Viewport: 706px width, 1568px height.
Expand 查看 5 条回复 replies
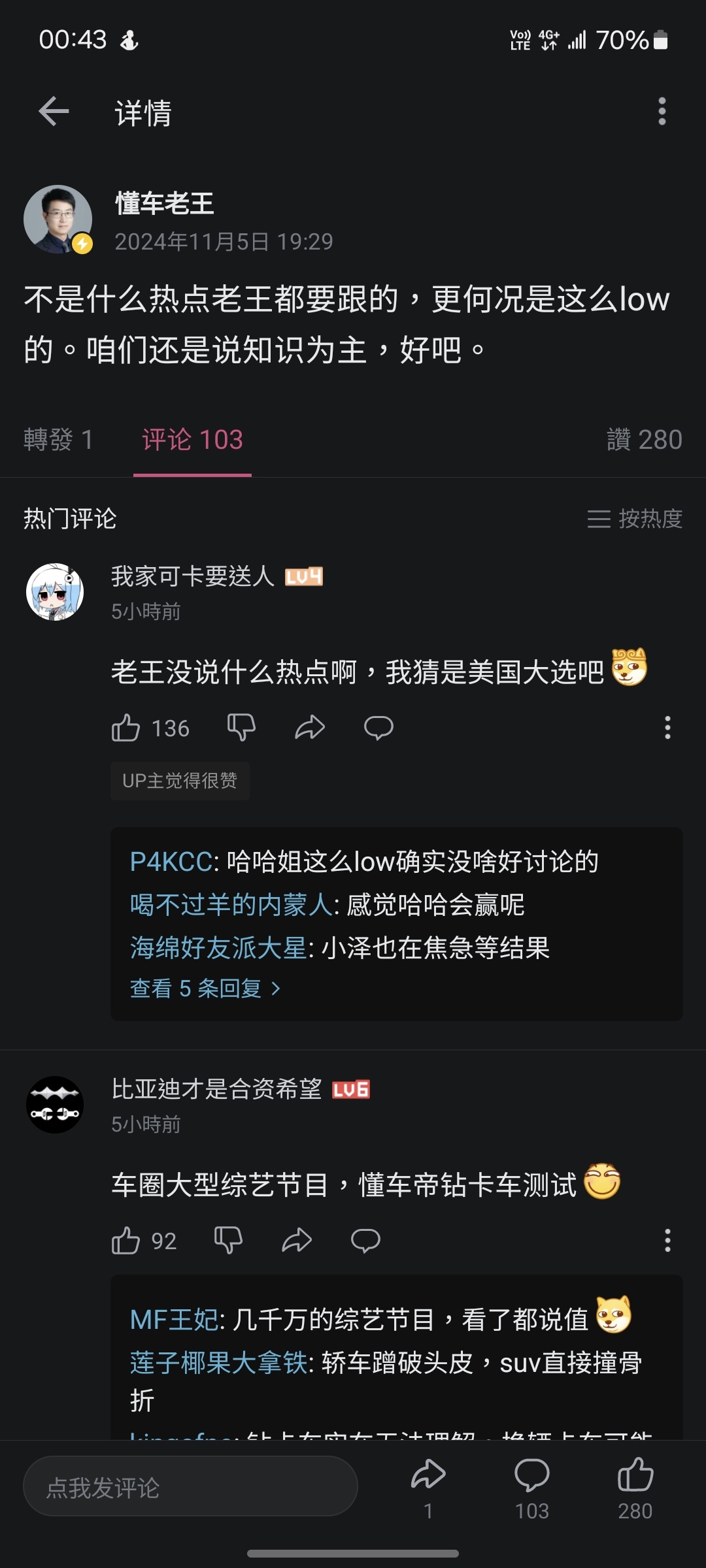tap(205, 988)
